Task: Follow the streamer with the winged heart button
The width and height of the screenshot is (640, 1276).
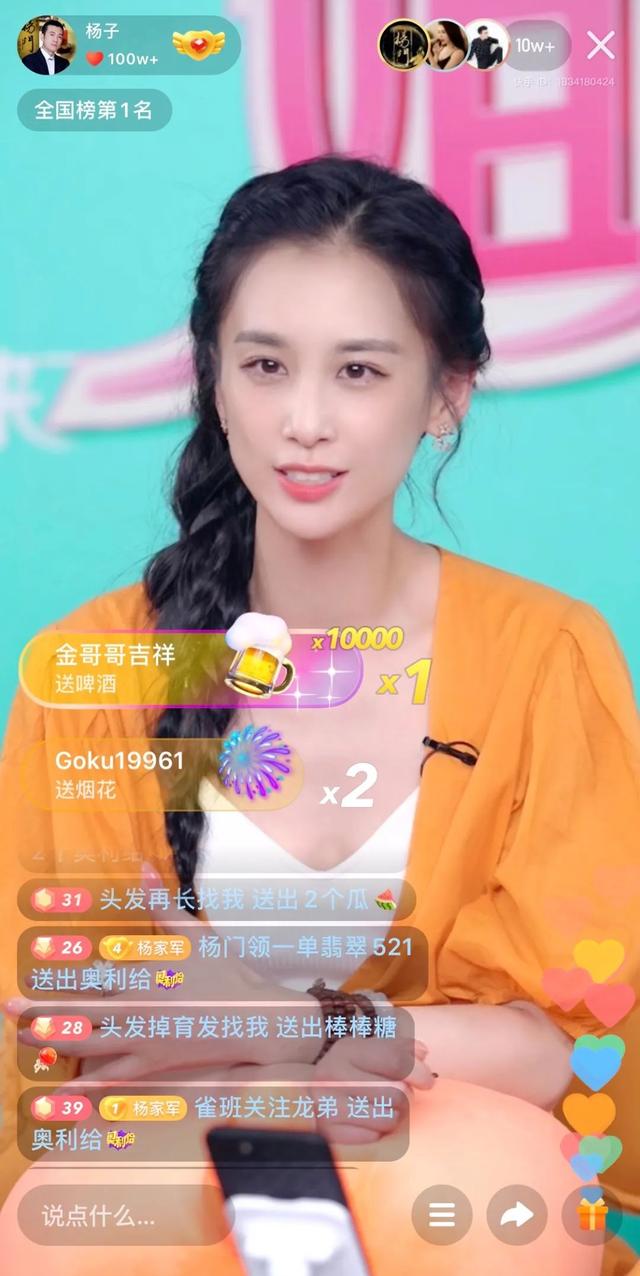Action: tap(198, 45)
